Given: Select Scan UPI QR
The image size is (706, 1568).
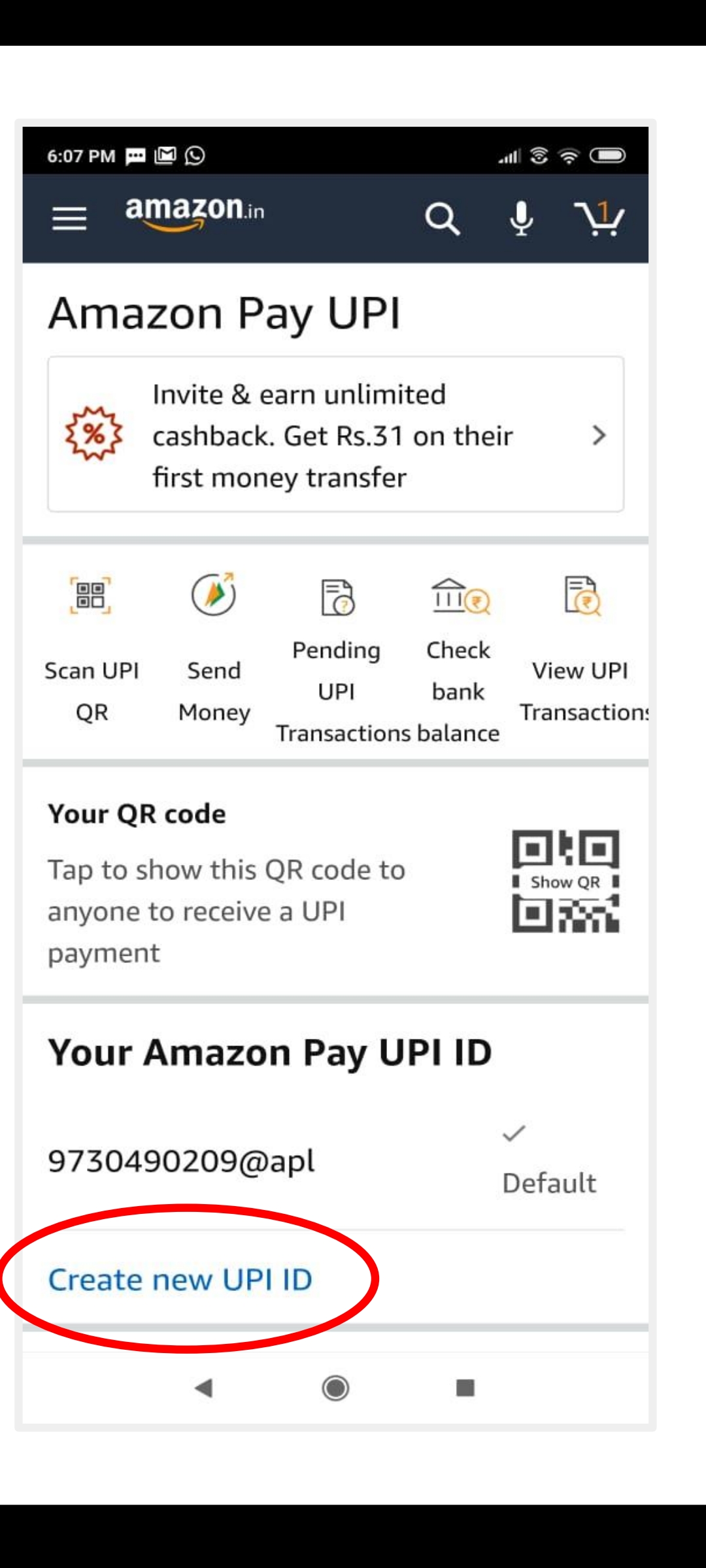Looking at the screenshot, I should click(91, 647).
